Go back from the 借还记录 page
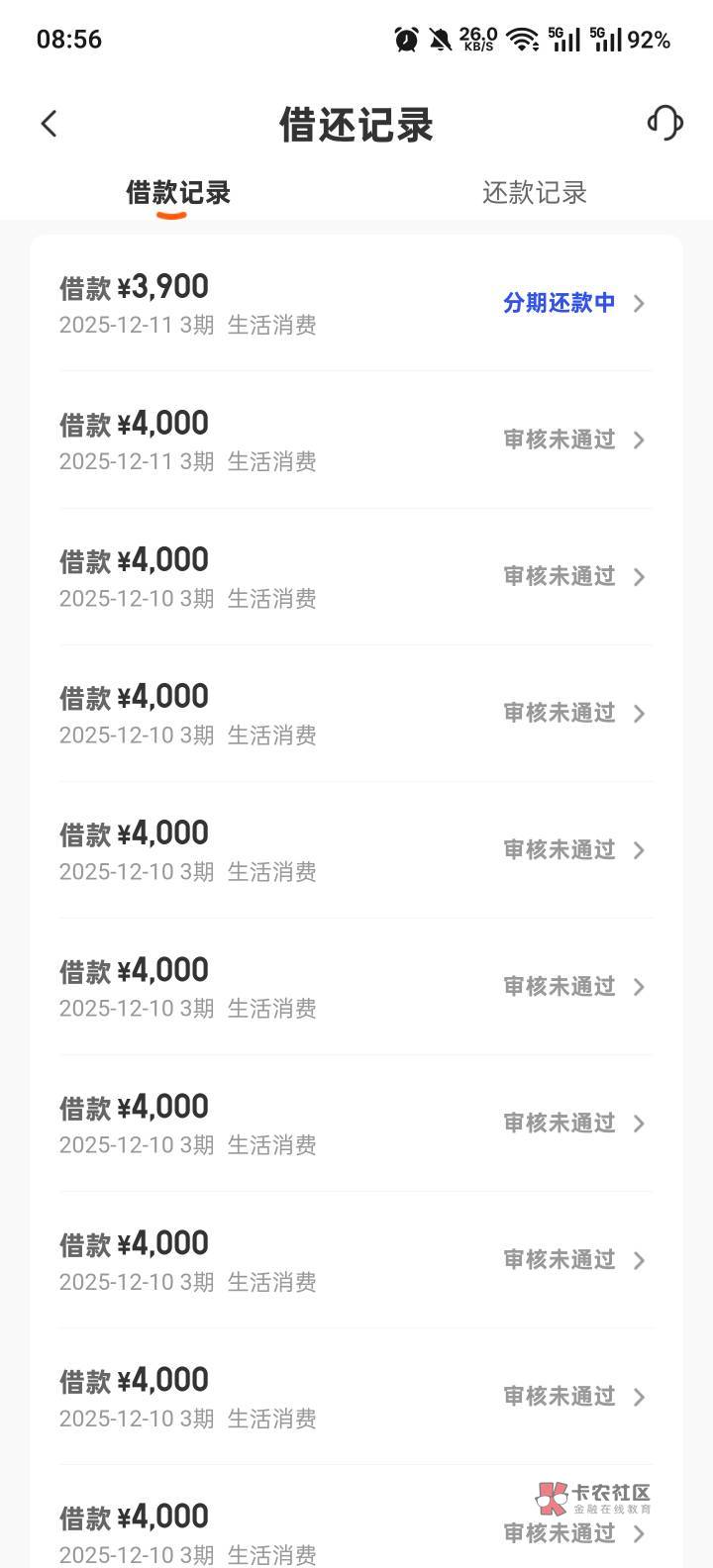The height and width of the screenshot is (1568, 713). (x=50, y=124)
